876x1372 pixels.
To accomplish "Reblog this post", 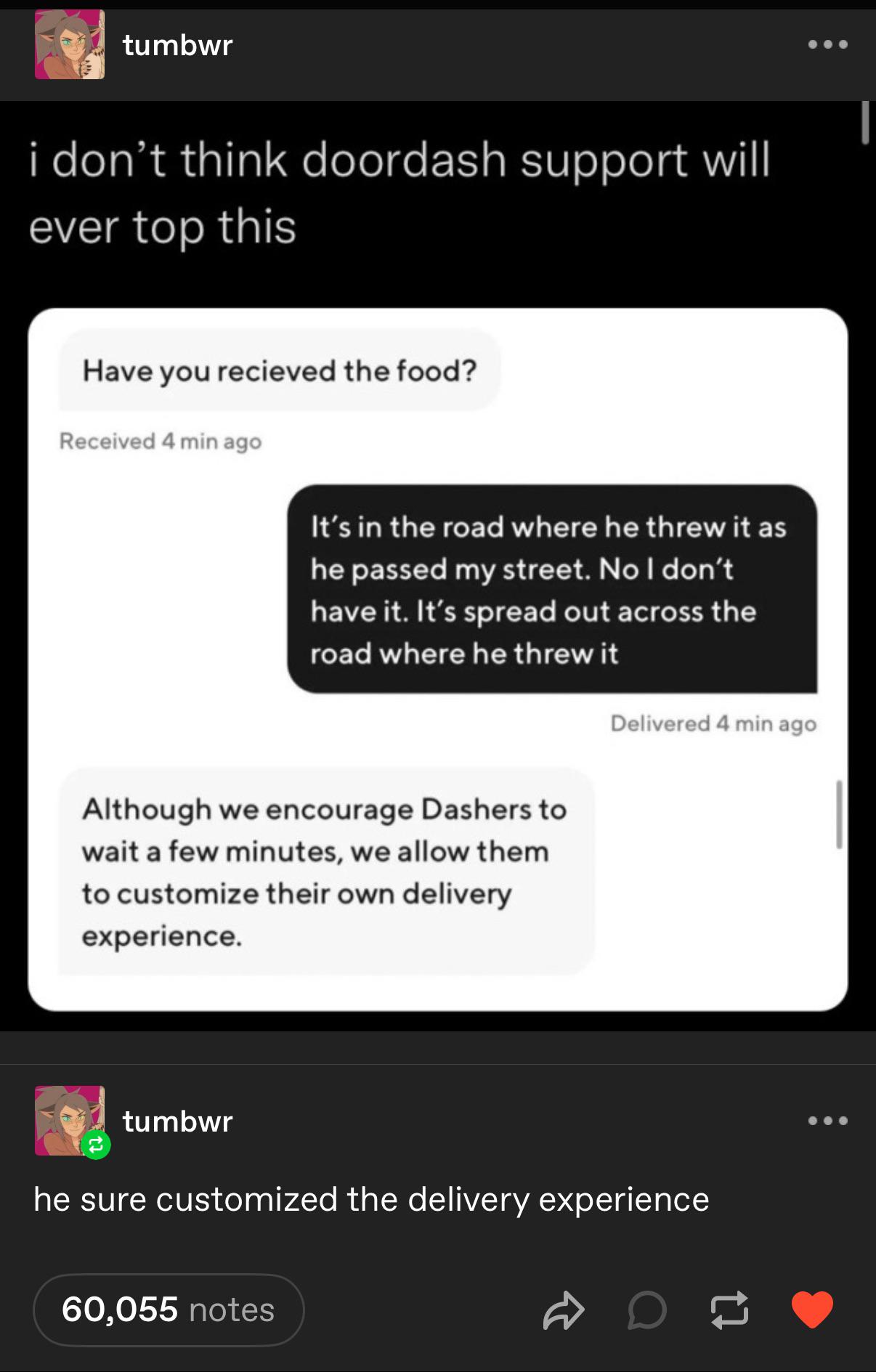I will tap(729, 1310).
